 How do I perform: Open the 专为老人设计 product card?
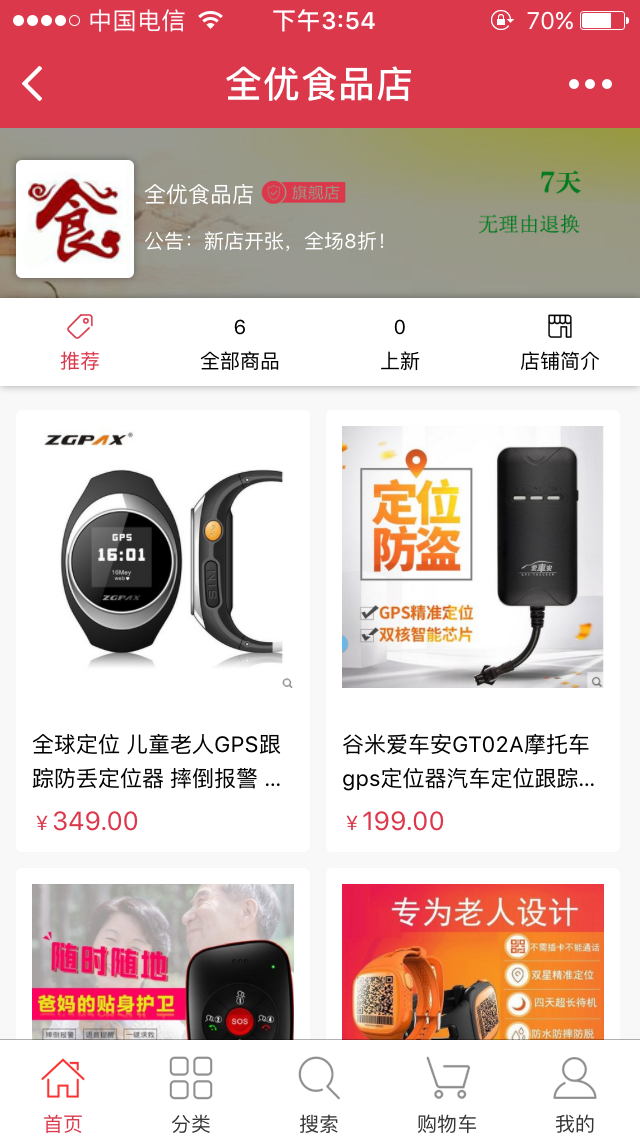473,960
